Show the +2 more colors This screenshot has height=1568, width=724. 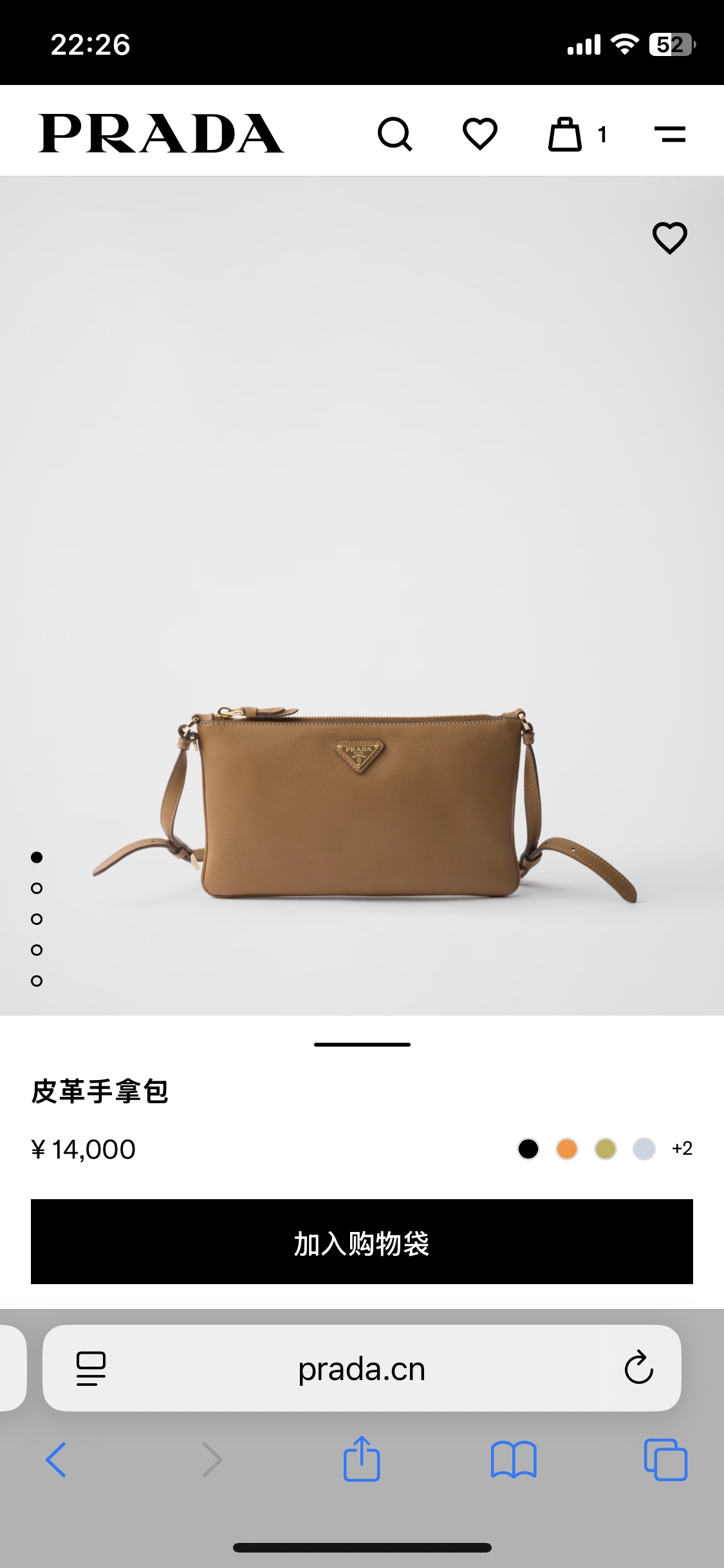coord(682,1148)
